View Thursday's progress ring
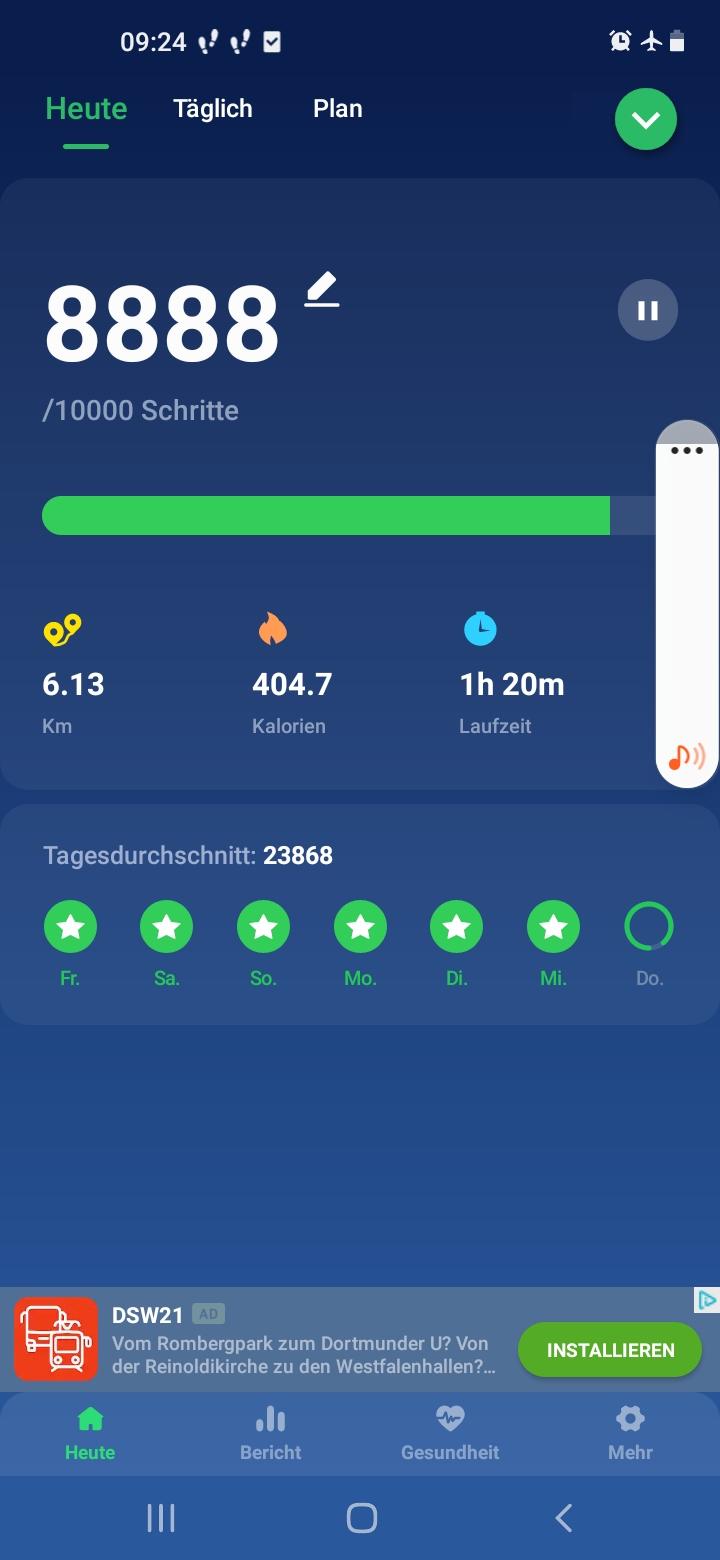720x1560 pixels. pos(649,927)
